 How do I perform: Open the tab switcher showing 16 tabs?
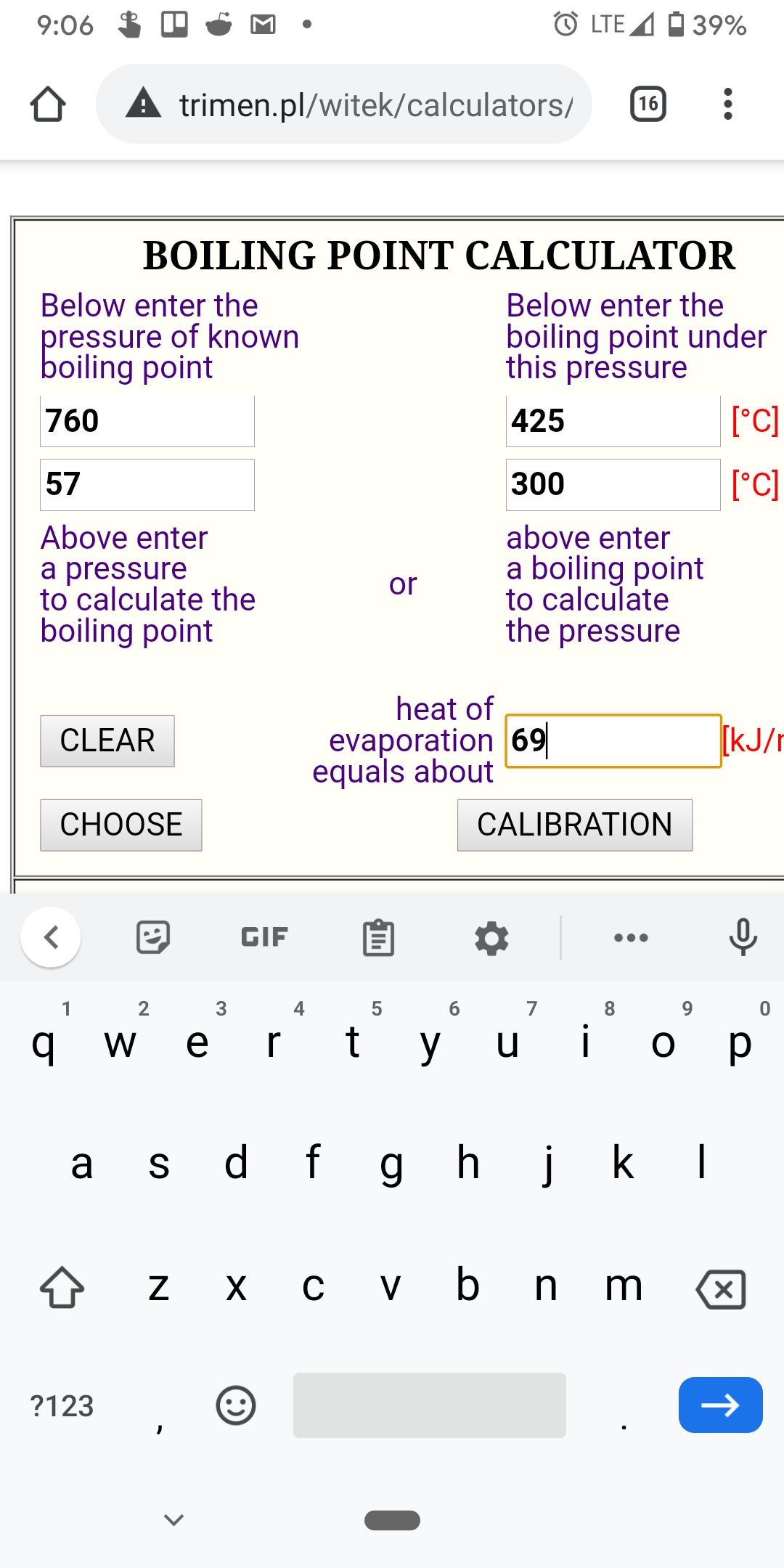[x=648, y=104]
